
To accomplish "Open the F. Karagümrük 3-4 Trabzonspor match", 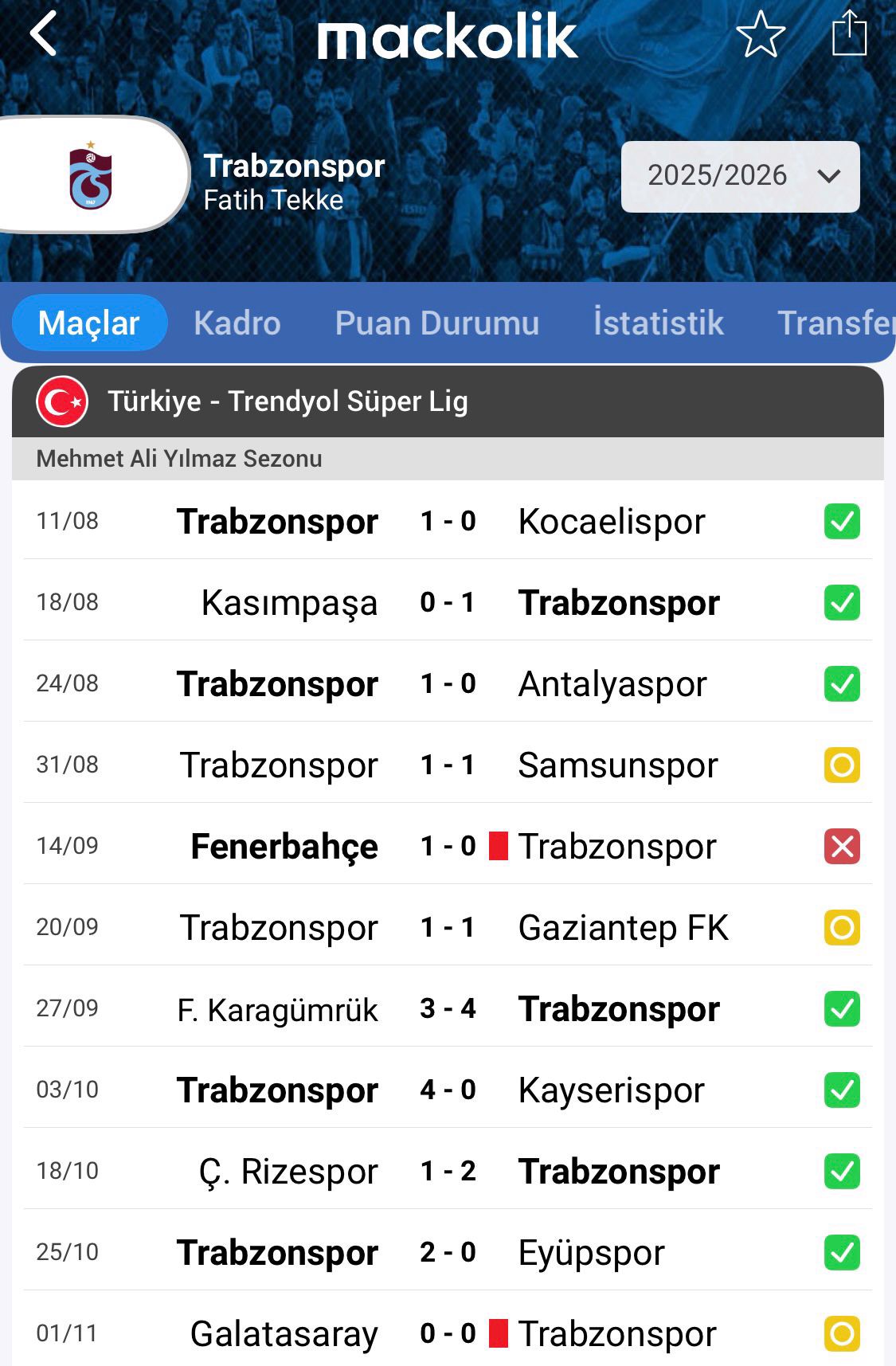I will point(447,1009).
